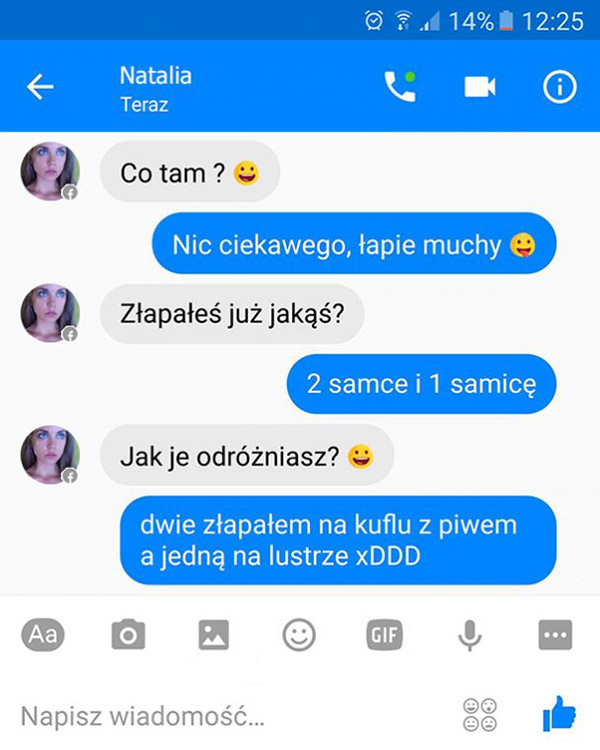Open the emoji selector beside message field

(480, 715)
